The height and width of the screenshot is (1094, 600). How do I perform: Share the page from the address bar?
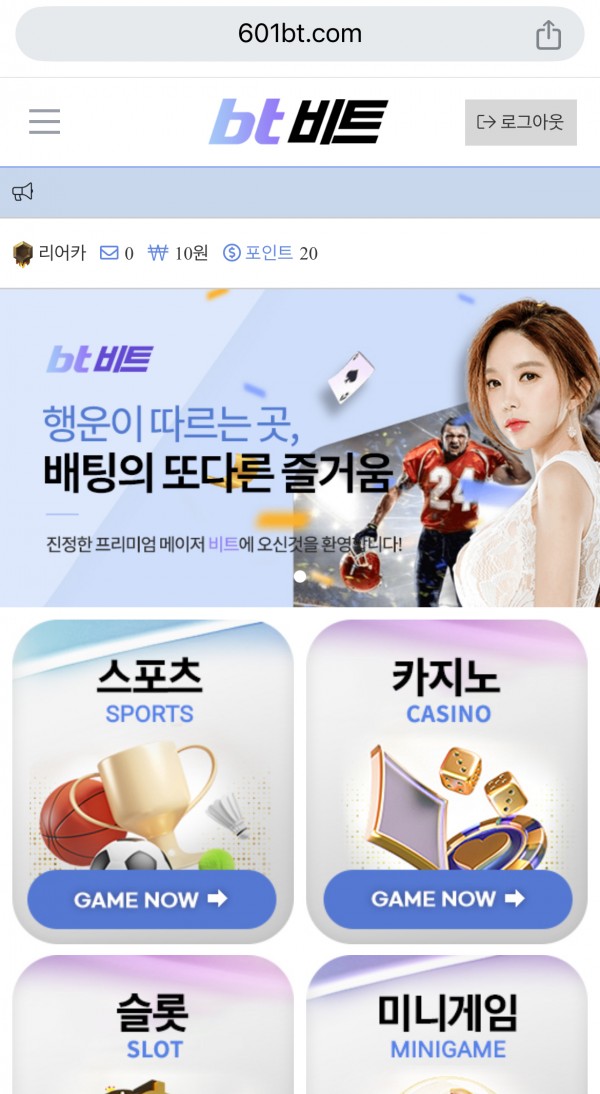[x=548, y=35]
